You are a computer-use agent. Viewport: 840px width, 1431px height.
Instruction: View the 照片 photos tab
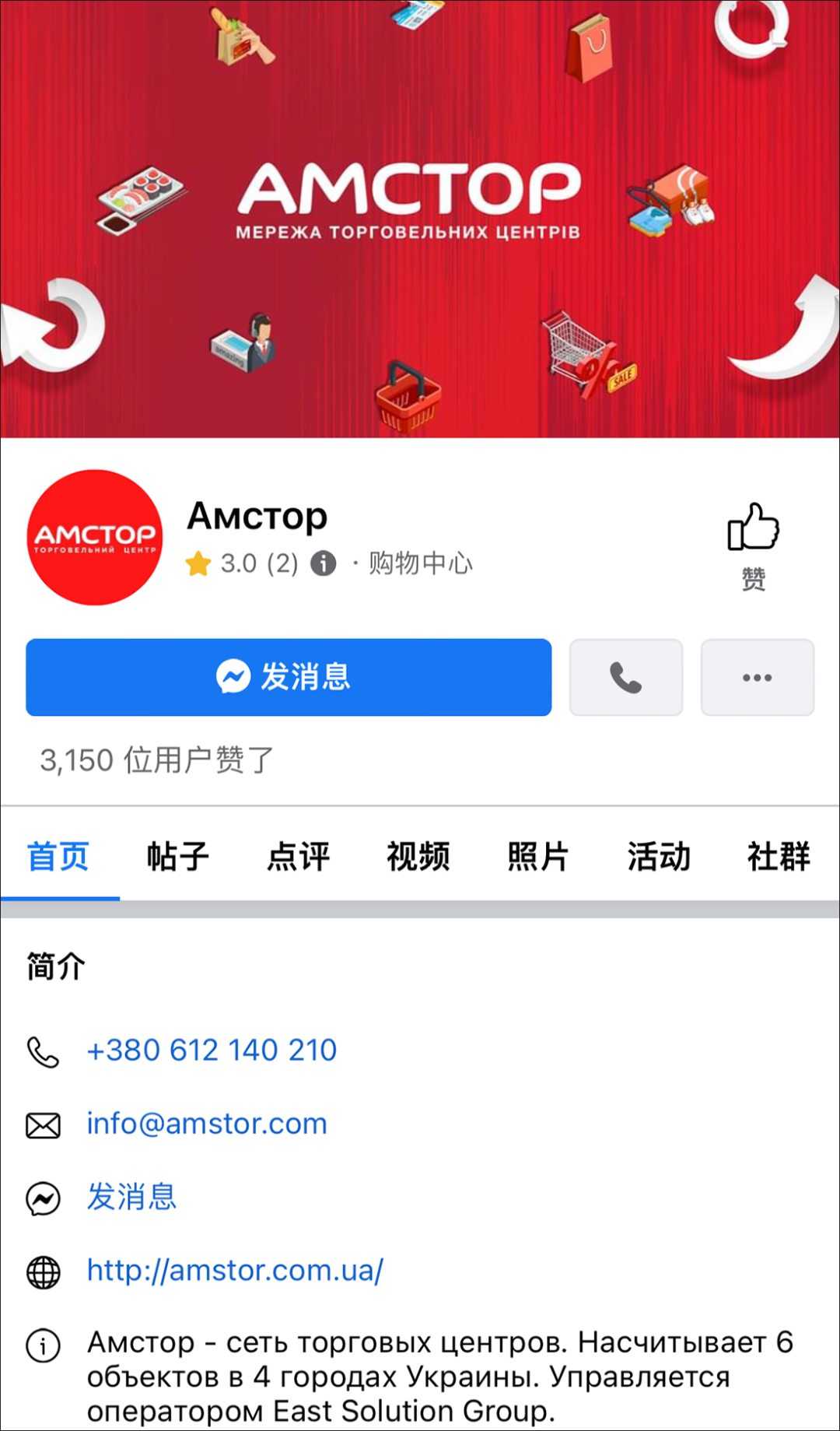(538, 857)
